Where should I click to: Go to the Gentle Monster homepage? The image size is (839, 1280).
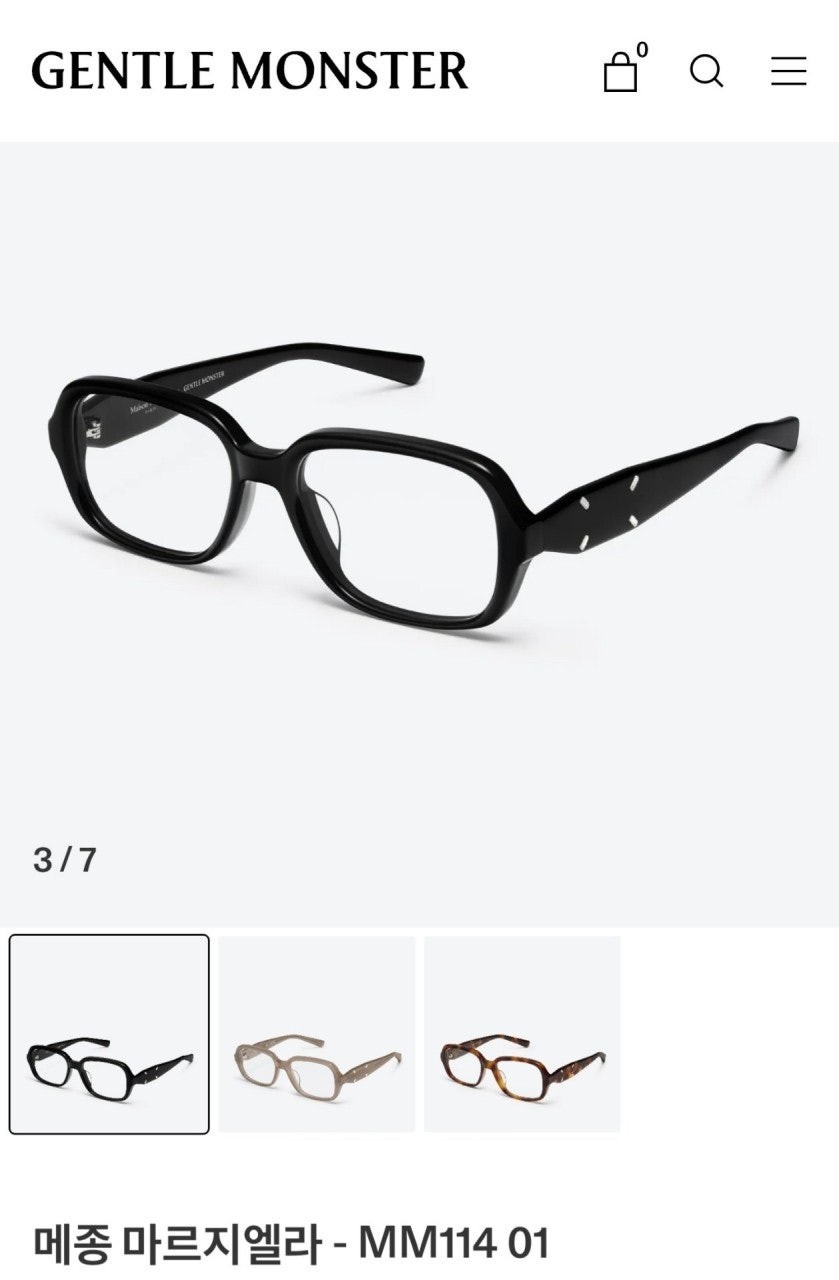pos(250,71)
